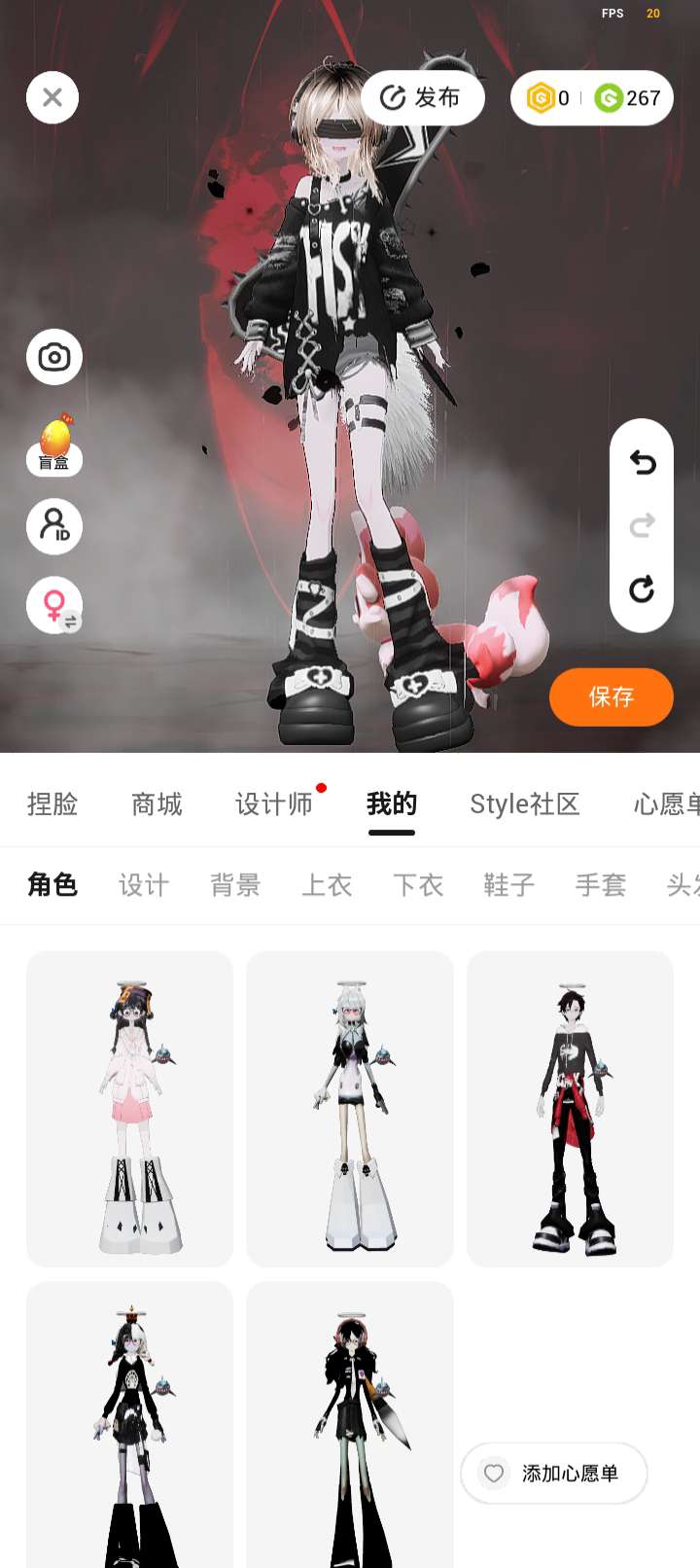Choose the character with the pink skirt

(129, 1109)
